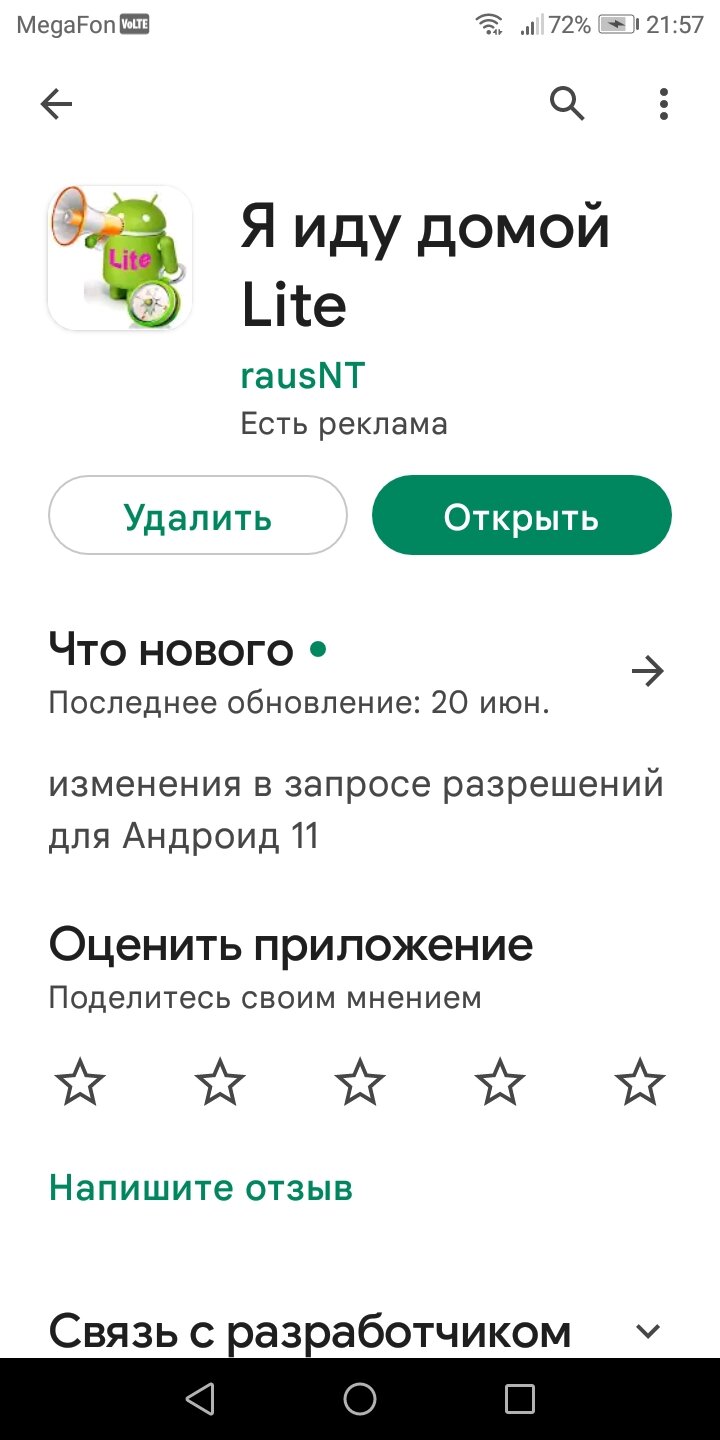The height and width of the screenshot is (1440, 720).
Task: Rate the app three stars
Action: 360,1083
